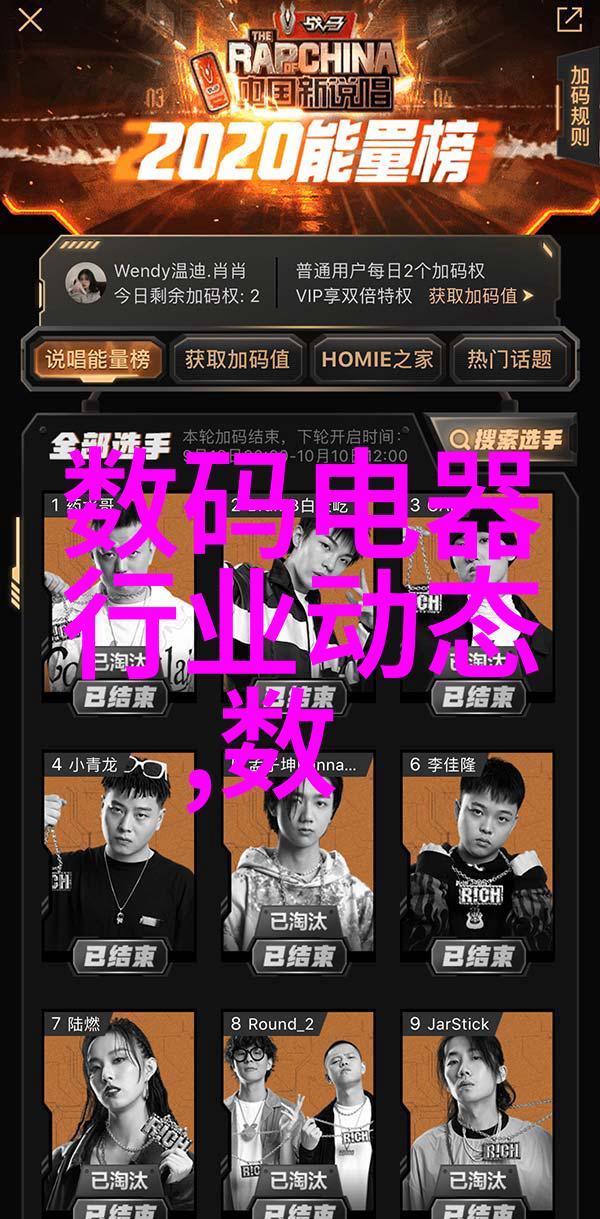This screenshot has width=600, height=1219.
Task: Share this page via top-right icon
Action: pos(569,19)
